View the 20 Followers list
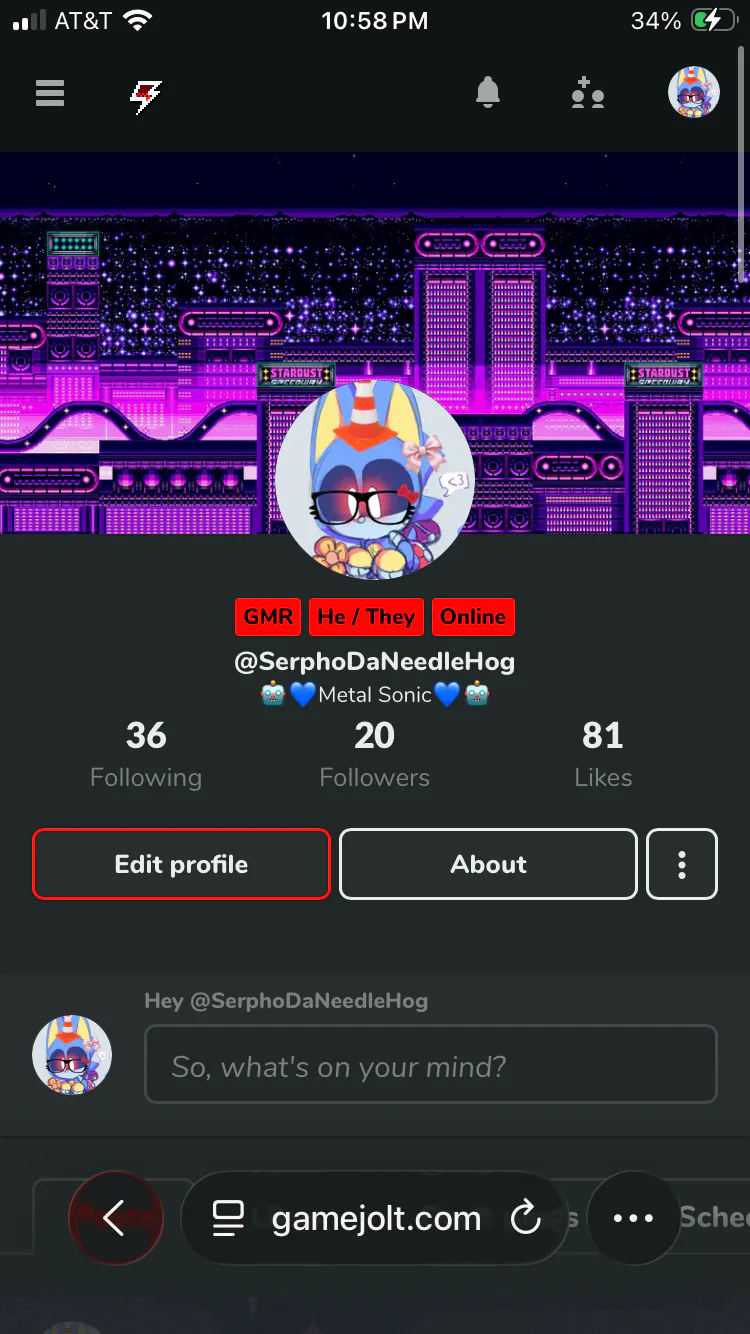The width and height of the screenshot is (750, 1334). (374, 755)
